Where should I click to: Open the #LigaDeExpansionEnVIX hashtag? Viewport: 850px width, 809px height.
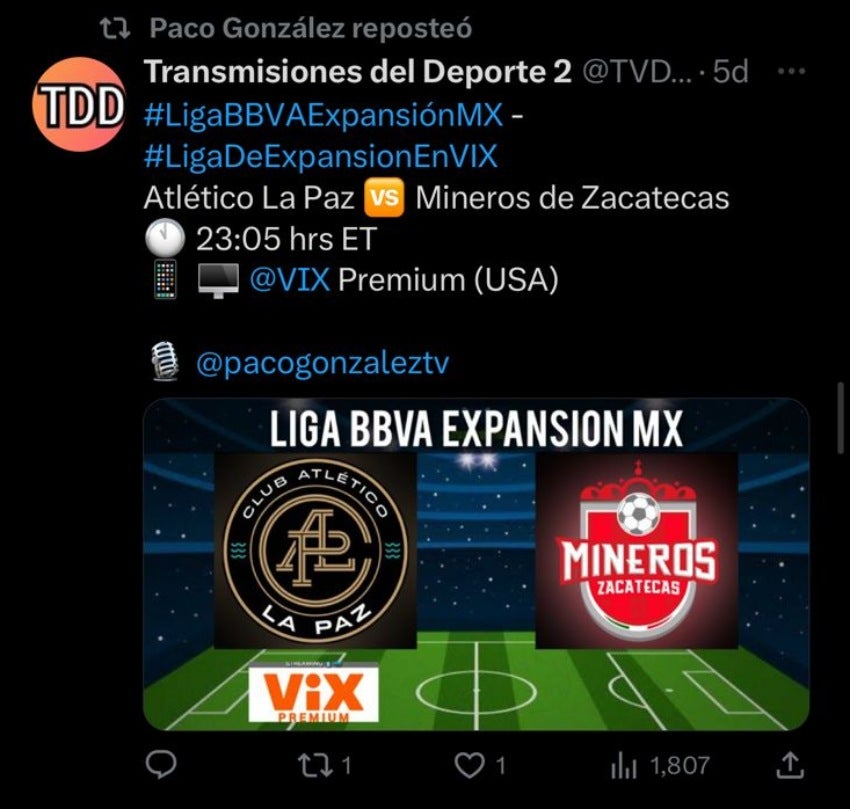tap(320, 157)
